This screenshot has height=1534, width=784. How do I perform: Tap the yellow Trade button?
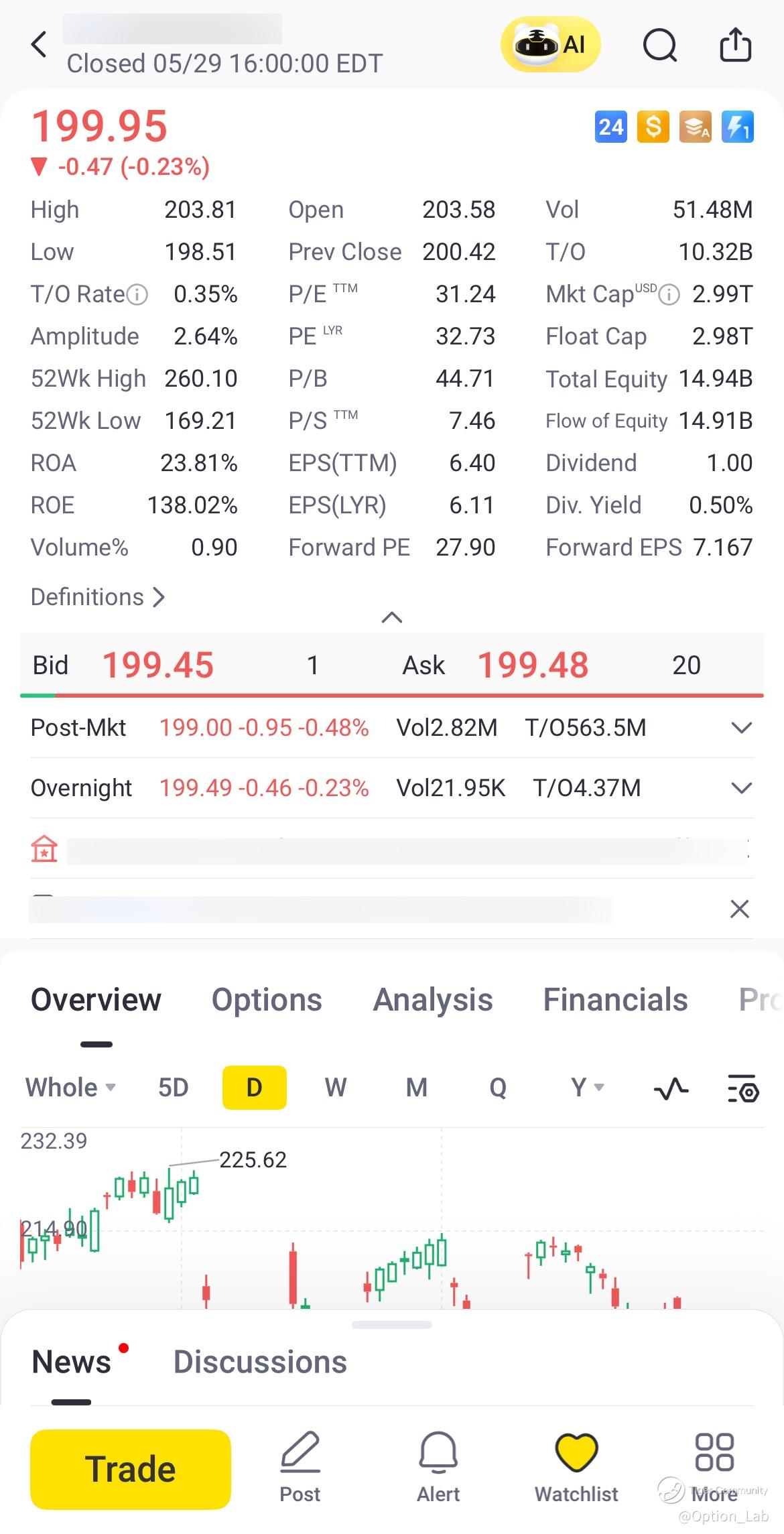coord(131,1470)
